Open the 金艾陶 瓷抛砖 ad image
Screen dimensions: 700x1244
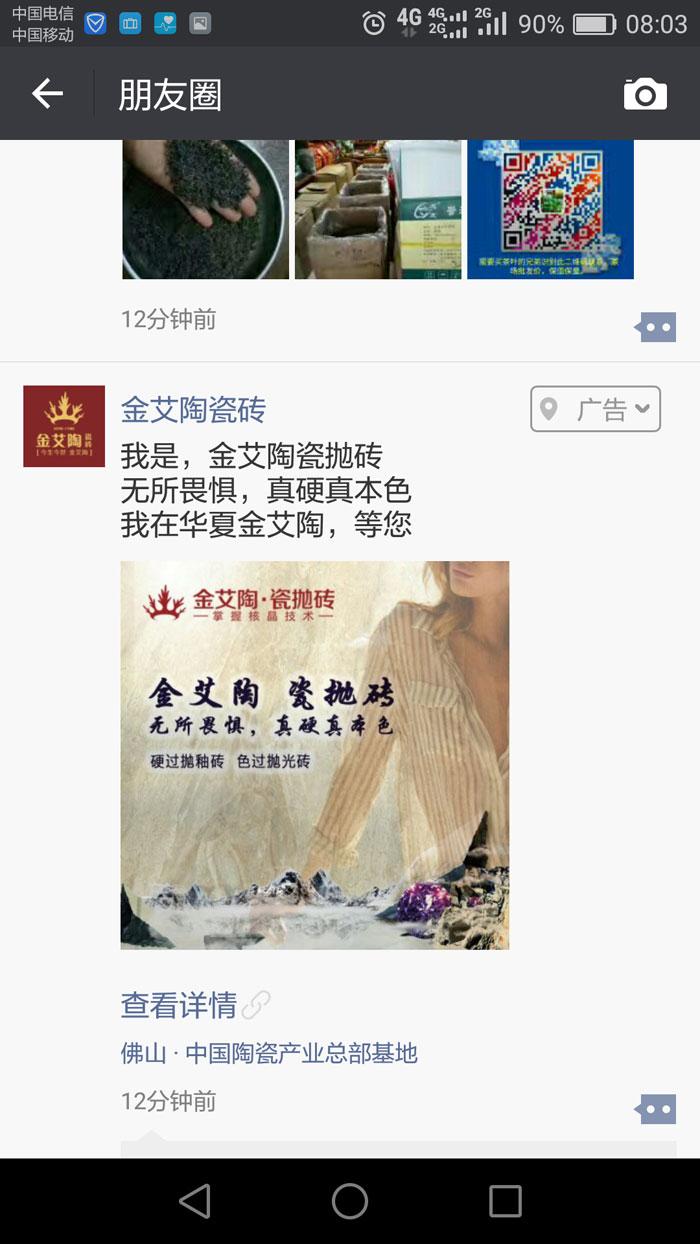tap(315, 755)
